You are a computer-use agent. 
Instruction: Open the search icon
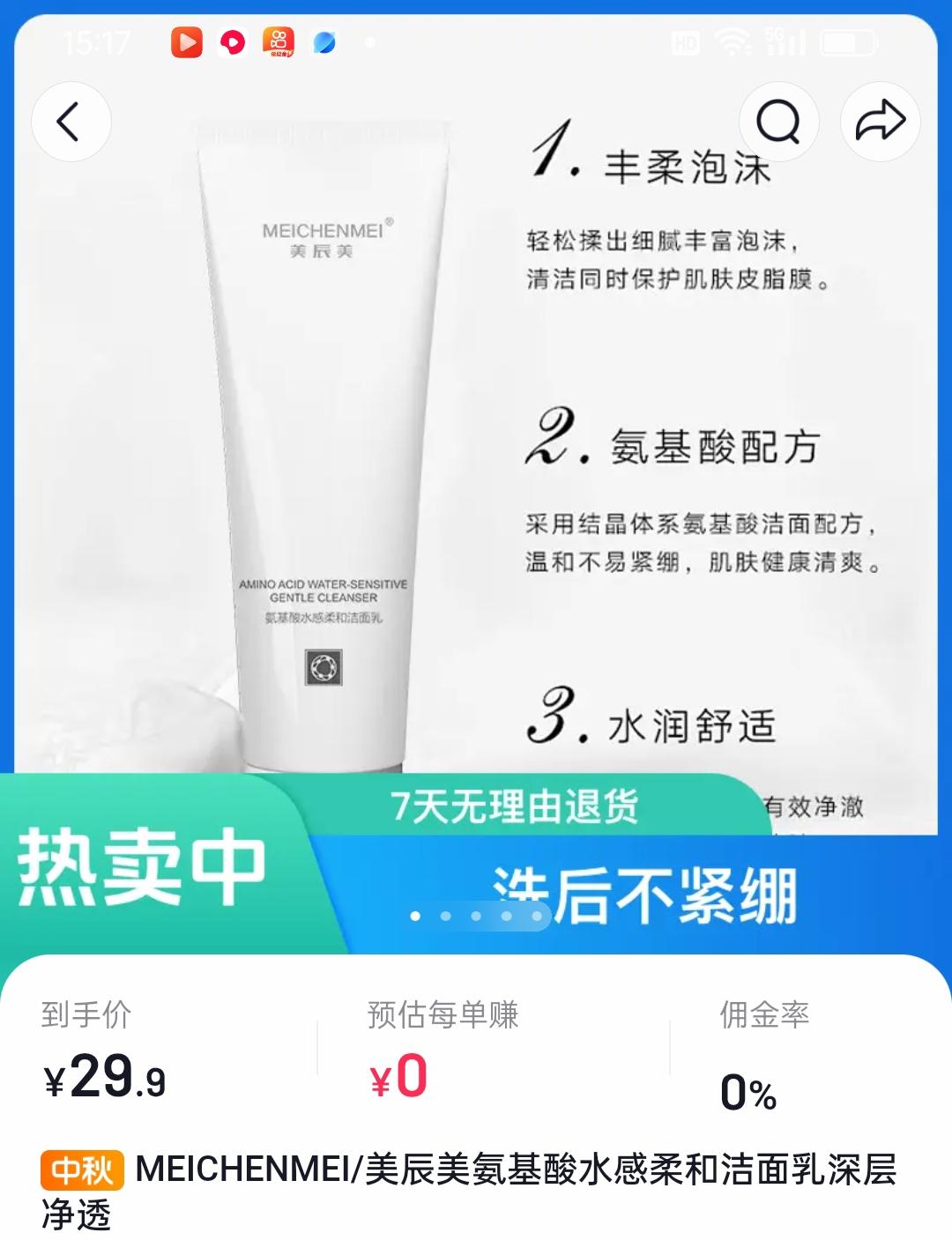click(x=778, y=122)
